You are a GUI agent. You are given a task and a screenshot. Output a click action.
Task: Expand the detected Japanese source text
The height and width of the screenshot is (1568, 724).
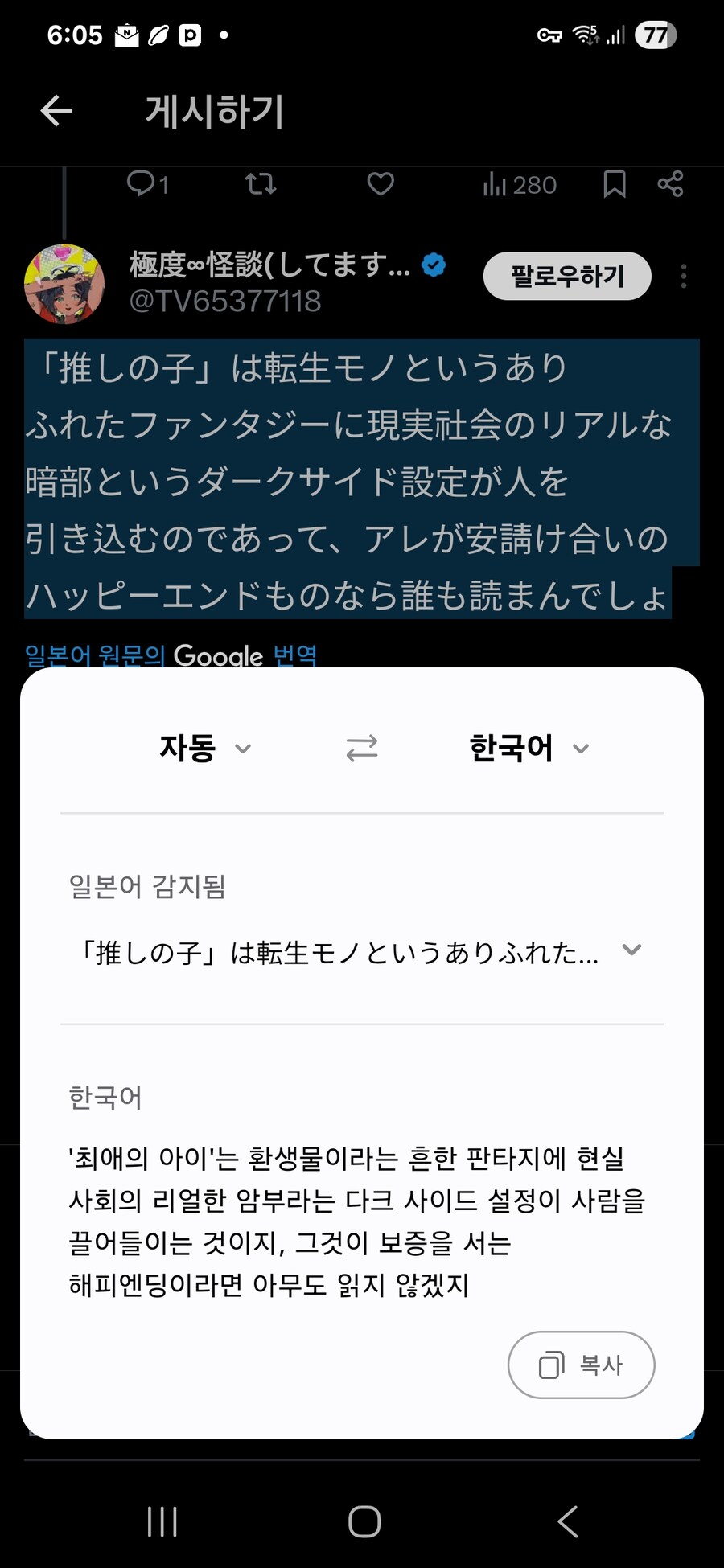point(631,950)
